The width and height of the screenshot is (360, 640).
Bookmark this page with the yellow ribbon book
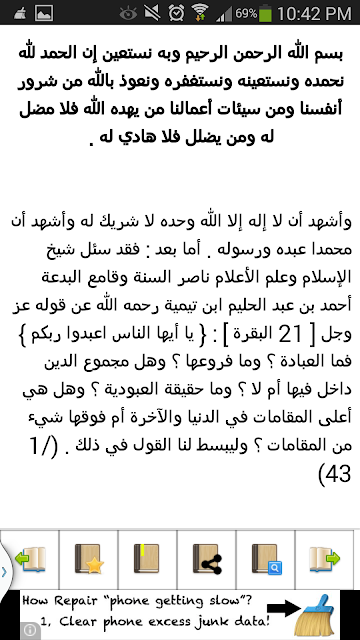pos(147,560)
